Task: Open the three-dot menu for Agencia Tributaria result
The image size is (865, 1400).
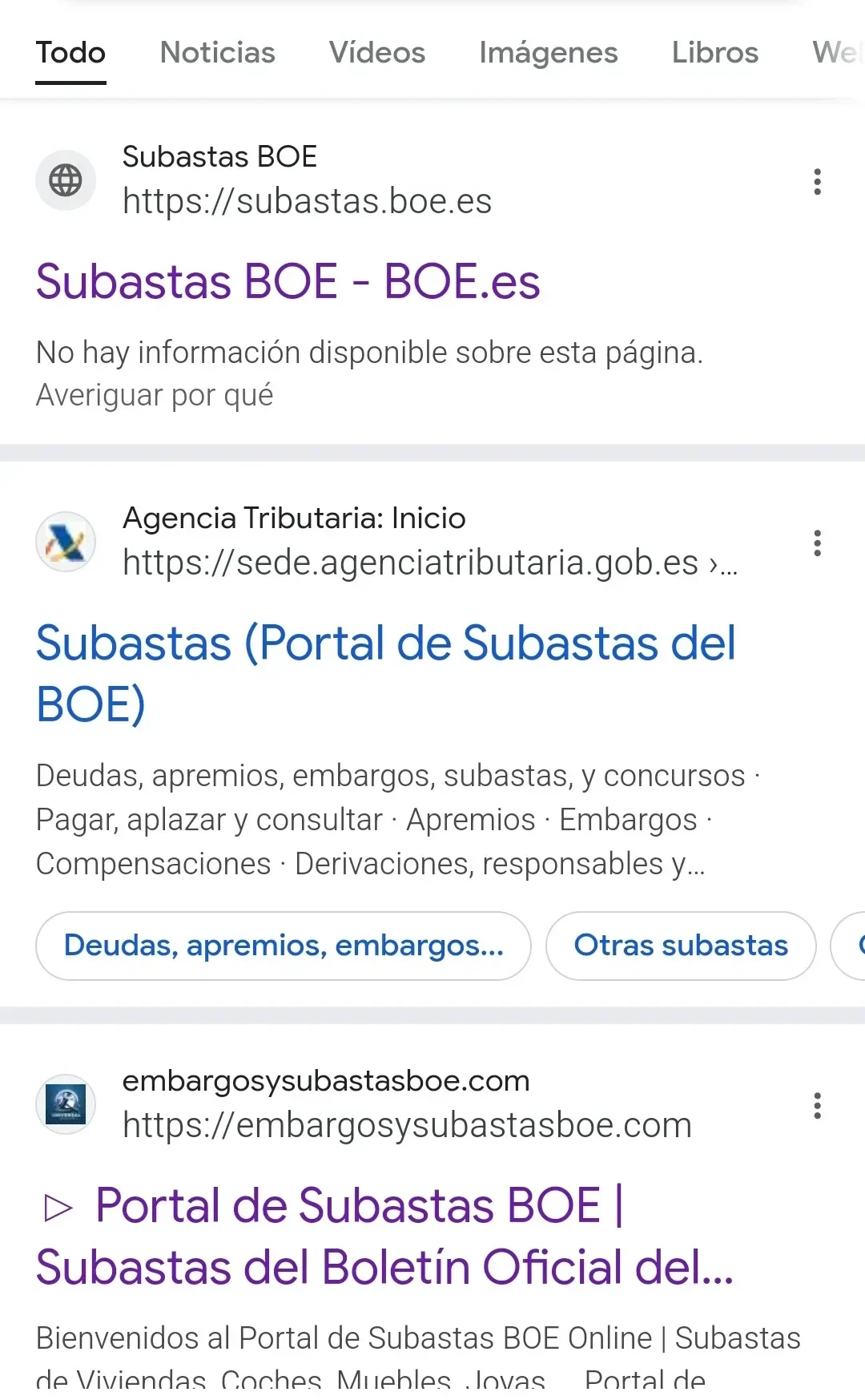Action: (817, 543)
